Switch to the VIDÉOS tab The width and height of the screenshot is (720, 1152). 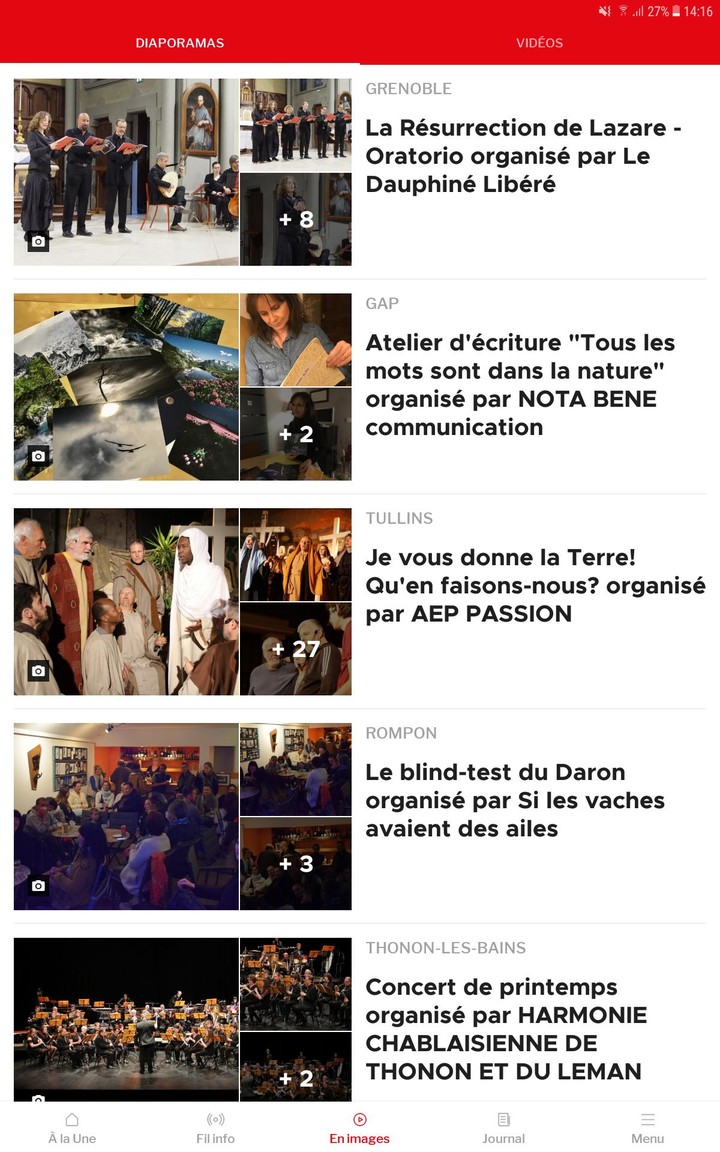click(539, 43)
